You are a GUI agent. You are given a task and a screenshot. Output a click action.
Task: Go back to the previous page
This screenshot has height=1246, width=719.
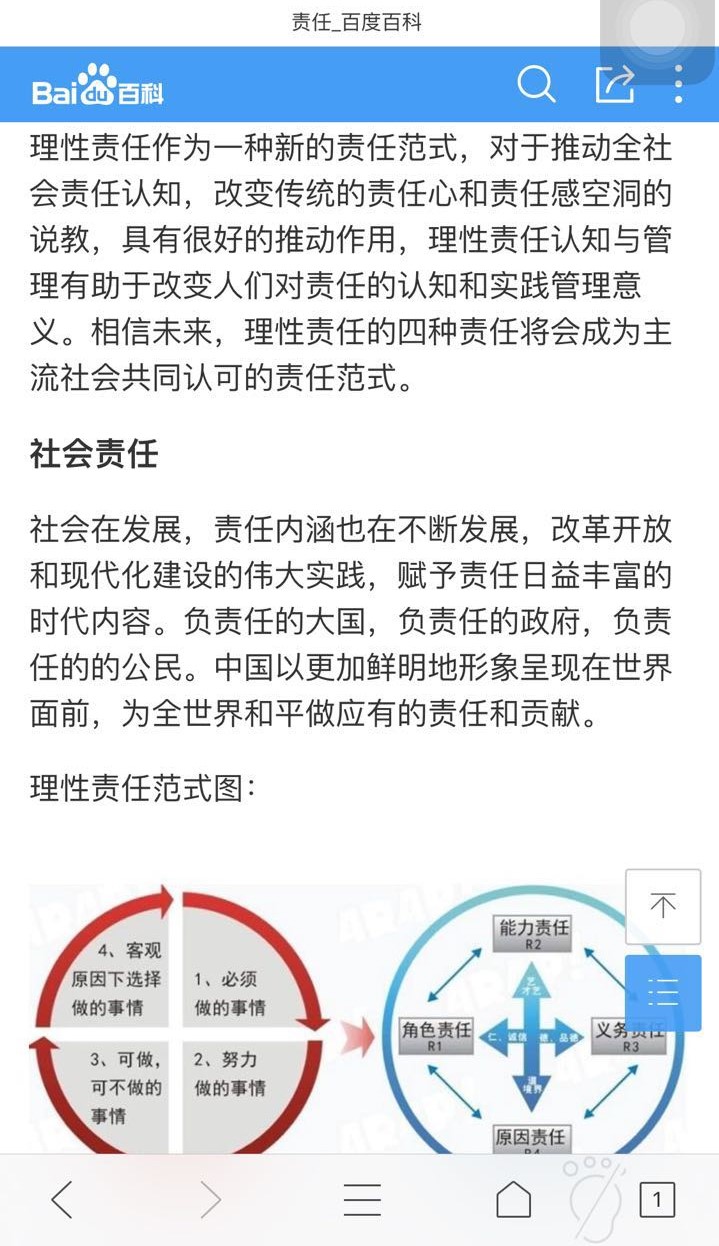pyautogui.click(x=62, y=1199)
